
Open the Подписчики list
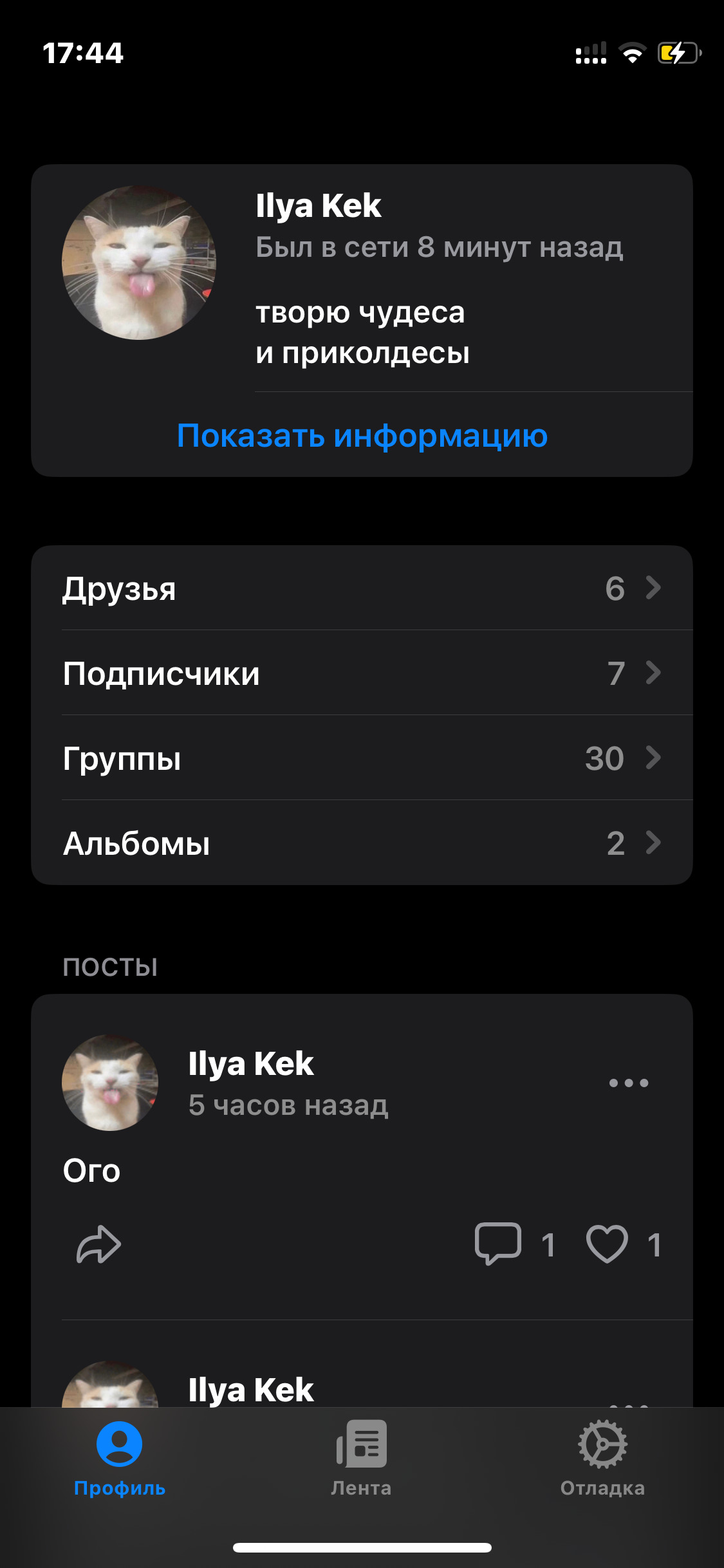362,673
